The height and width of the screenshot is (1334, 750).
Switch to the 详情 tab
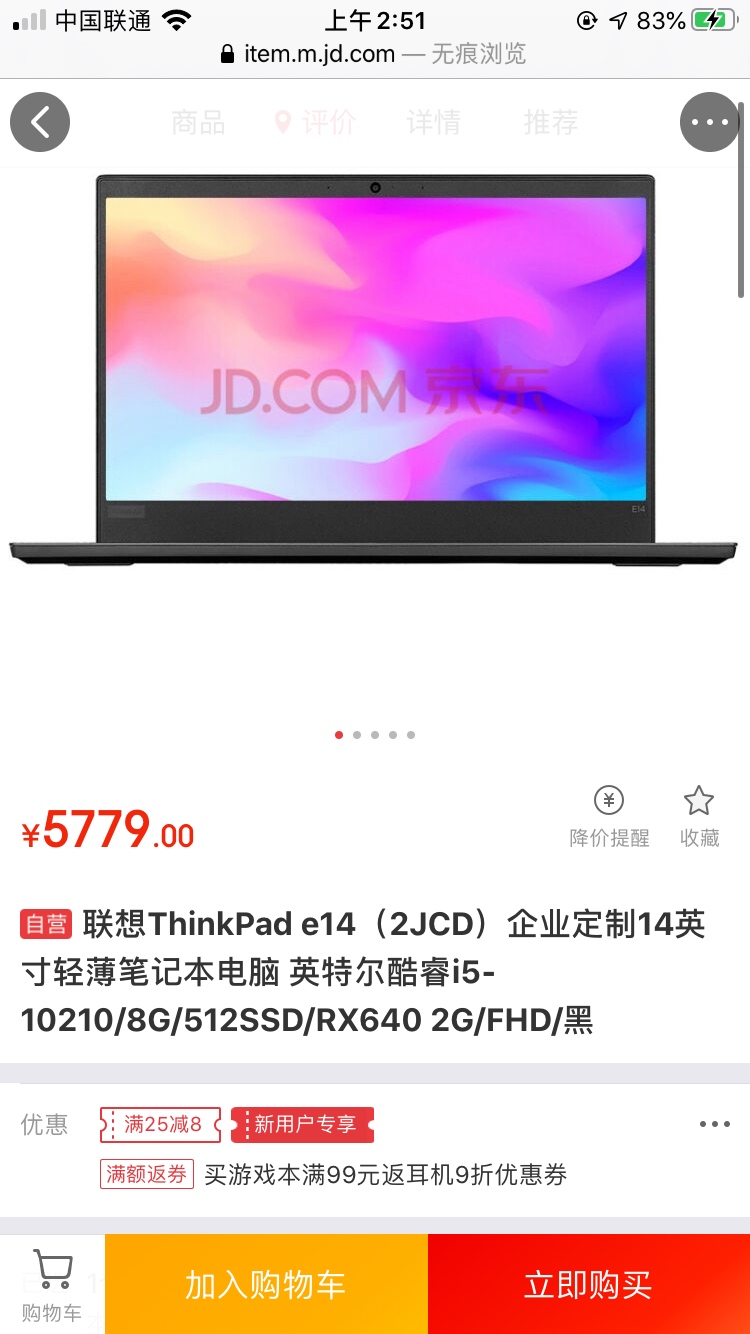click(433, 123)
